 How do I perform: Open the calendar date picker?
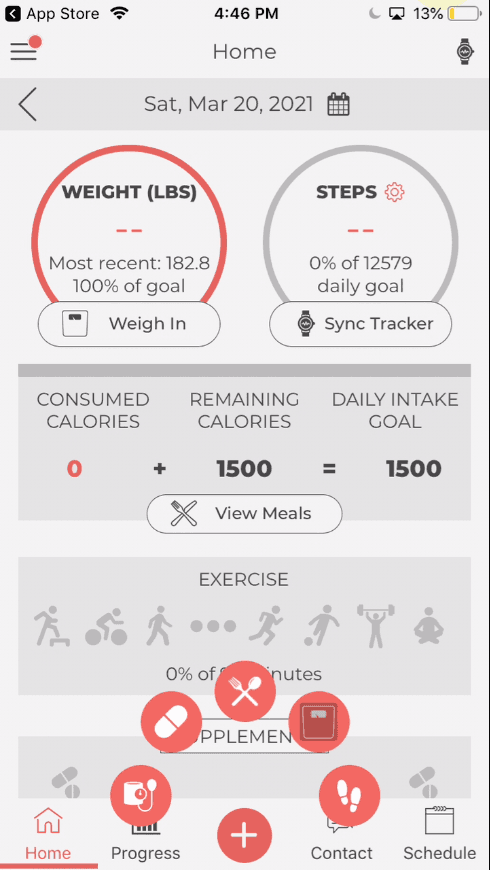(x=339, y=104)
